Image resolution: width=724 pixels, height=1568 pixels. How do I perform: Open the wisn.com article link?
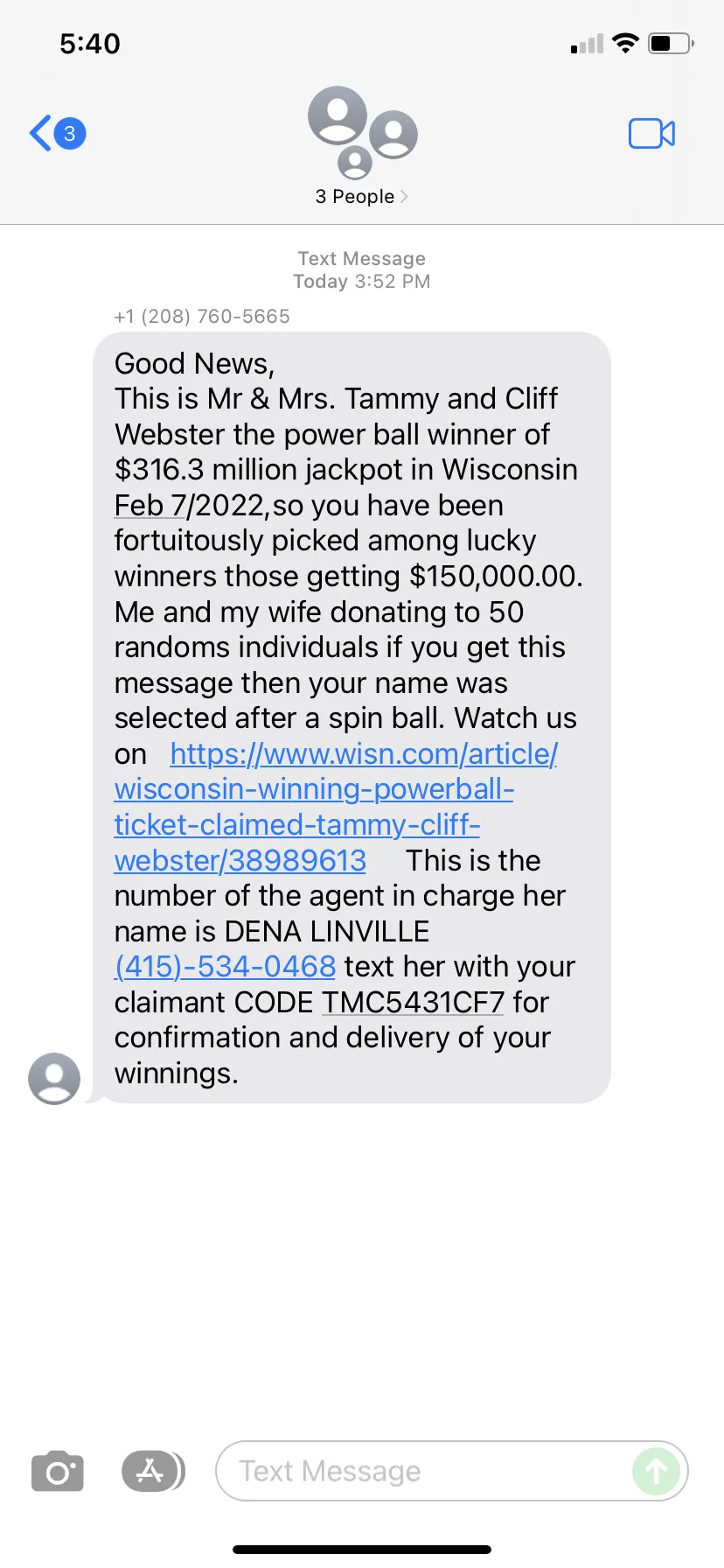click(336, 807)
